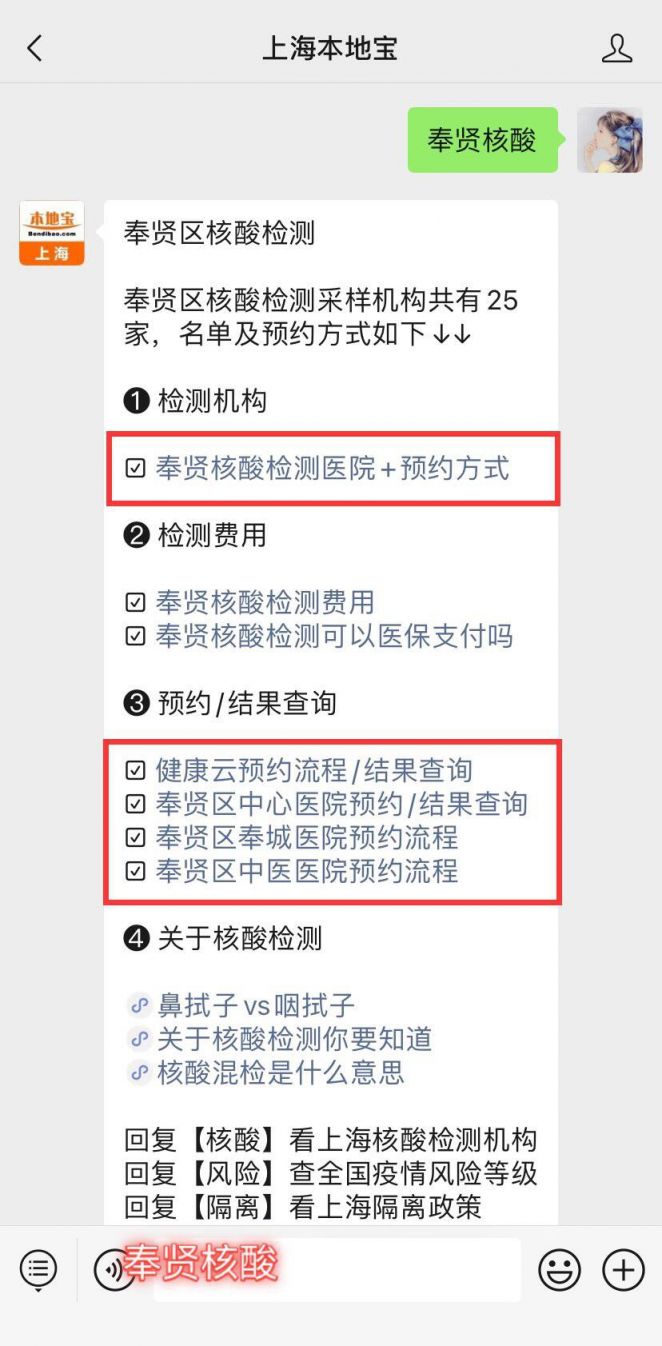Viewport: 662px width, 1346px height.
Task: Tap my own profile avatar
Action: 610,140
